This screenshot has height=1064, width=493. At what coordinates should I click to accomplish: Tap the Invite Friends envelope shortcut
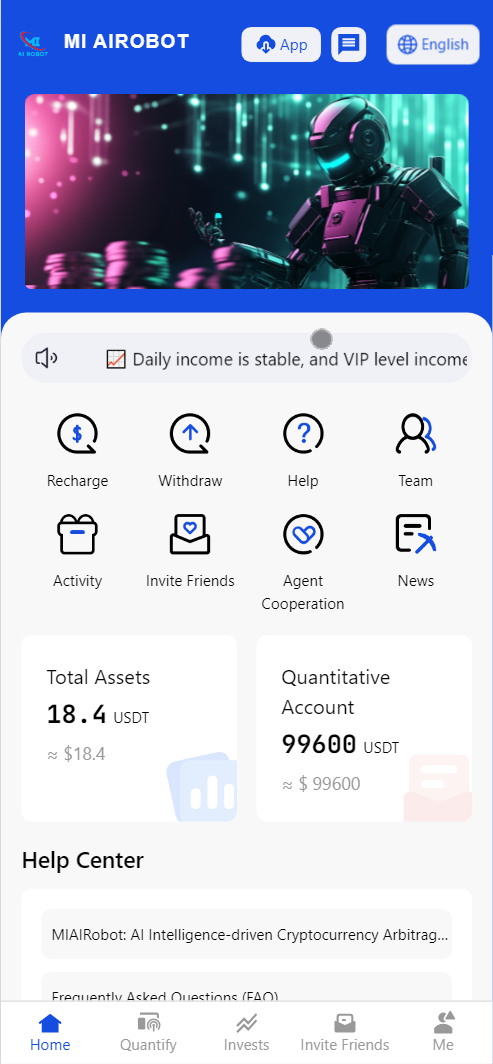(190, 551)
